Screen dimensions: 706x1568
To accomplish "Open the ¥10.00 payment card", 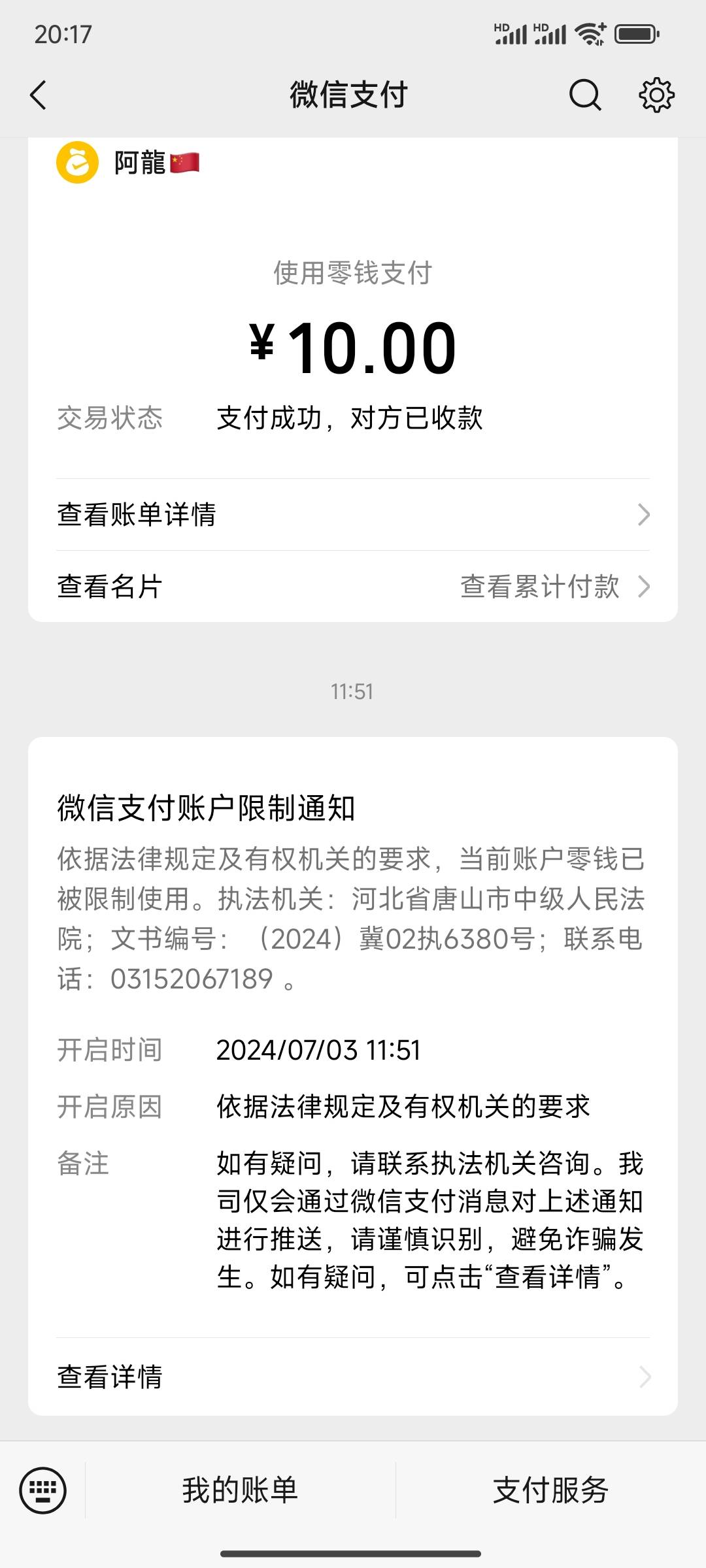I will click(353, 346).
